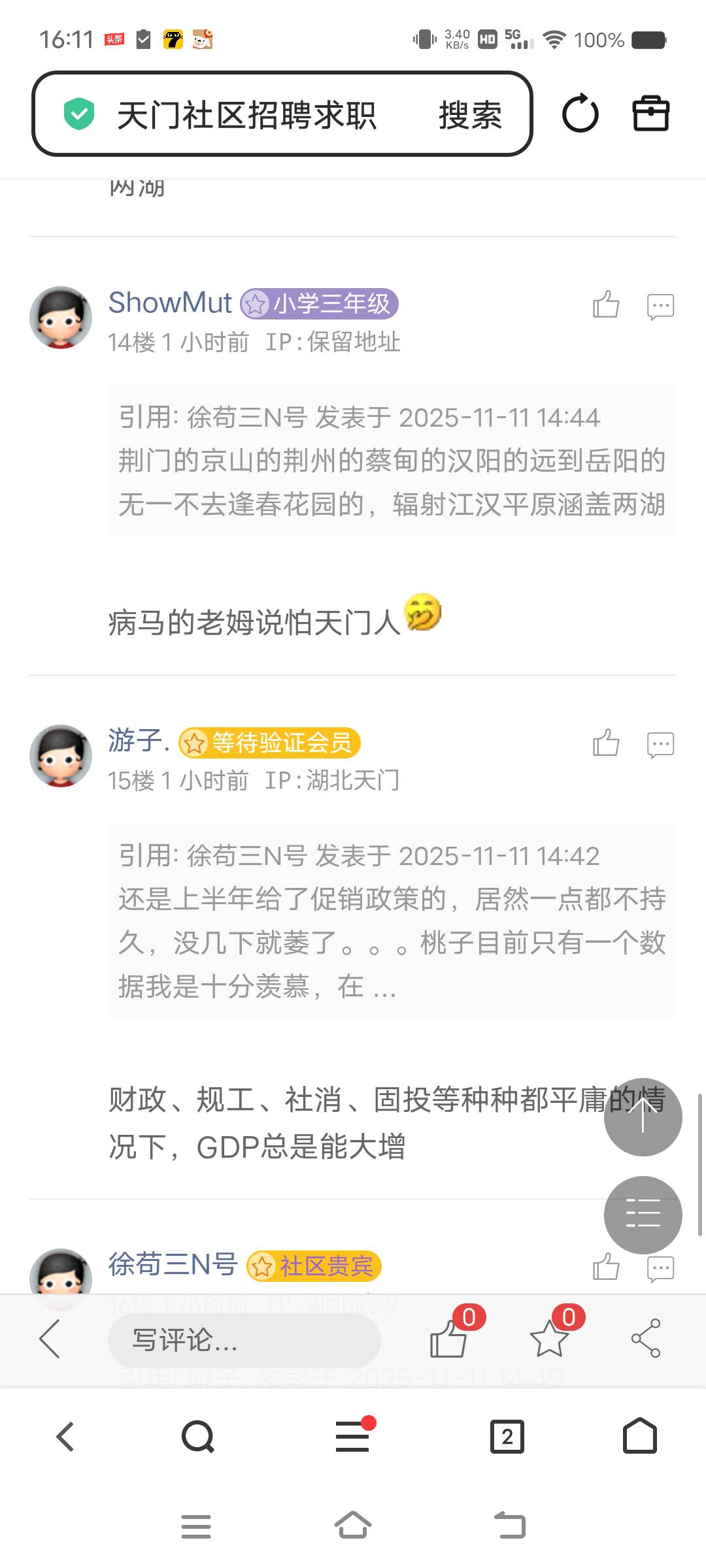
Task: Open the browser toolbox briefcase icon
Action: (x=650, y=114)
